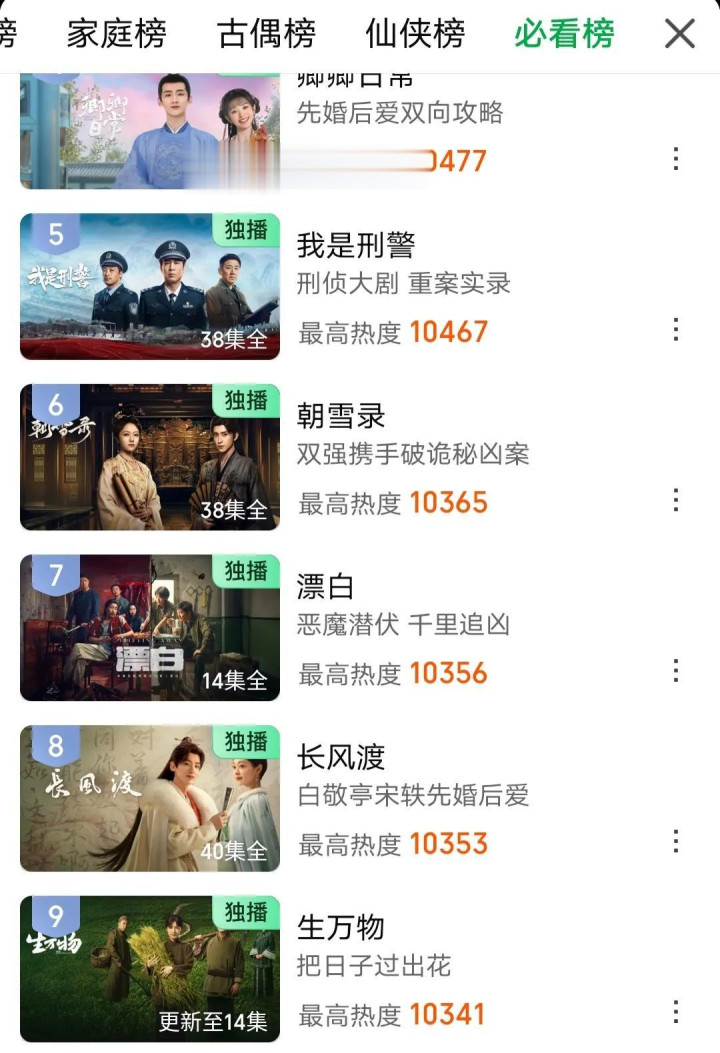Switch to the 家庭榜 tab
The height and width of the screenshot is (1053, 720).
click(x=116, y=35)
